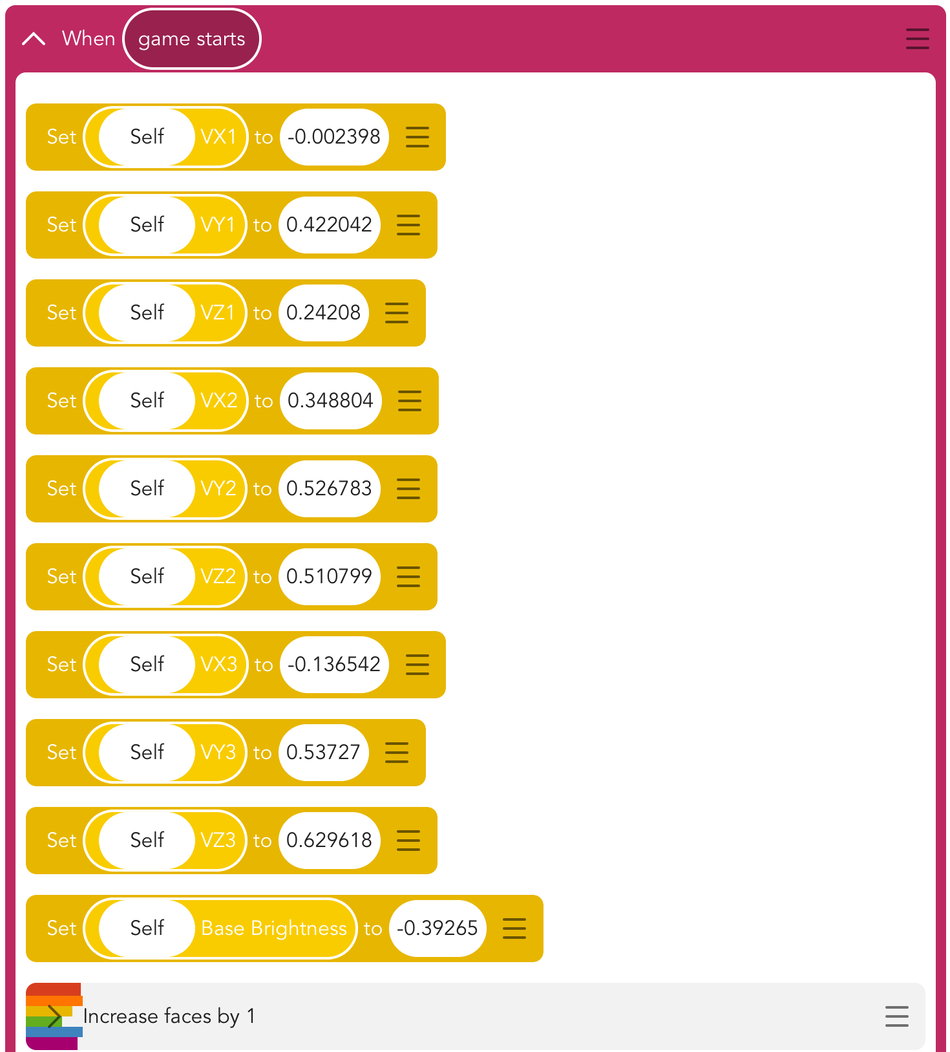The image size is (950, 1052).
Task: Edit the VY2 value 0.526783
Action: 329,488
